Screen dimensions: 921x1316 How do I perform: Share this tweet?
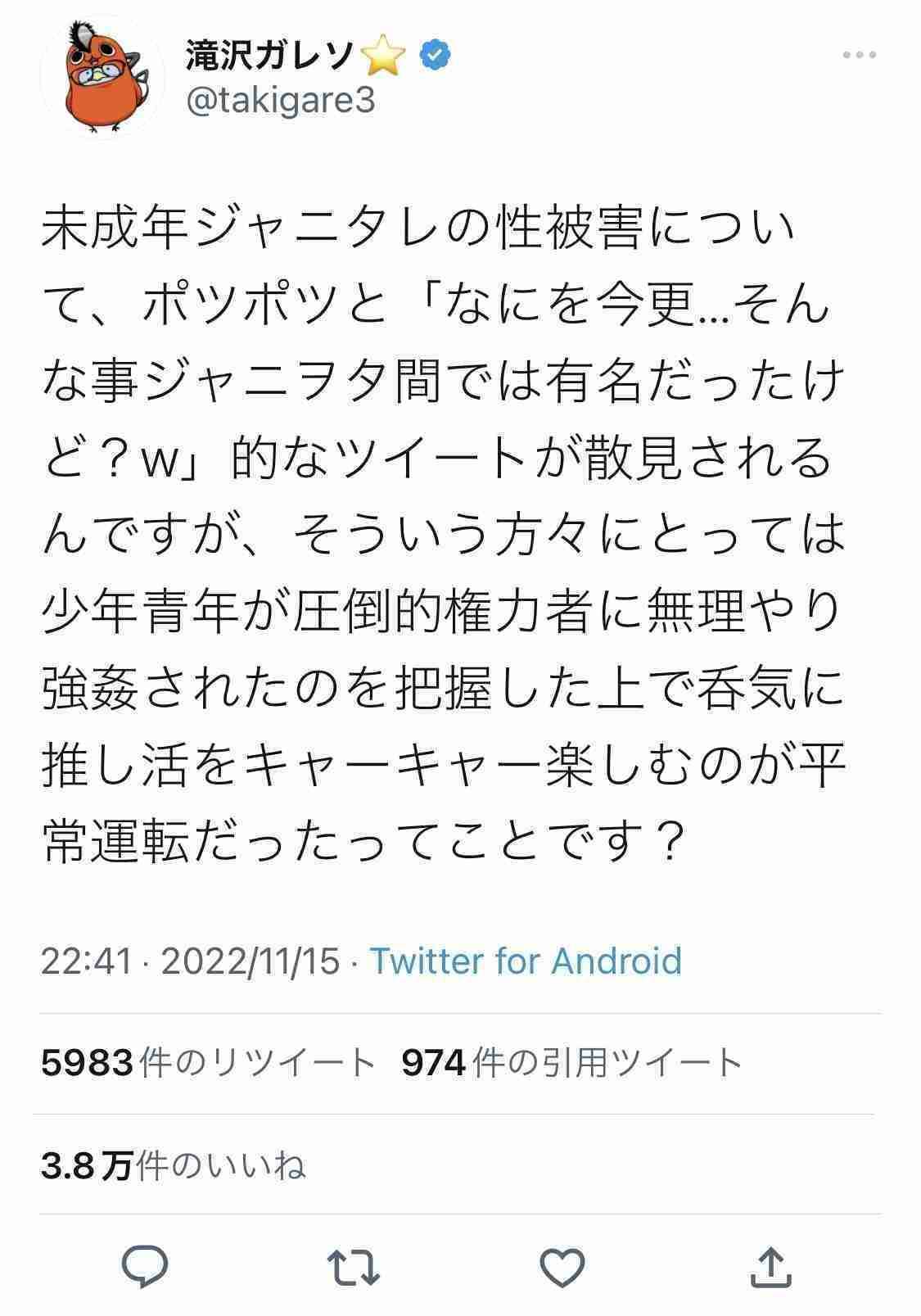(771, 1266)
